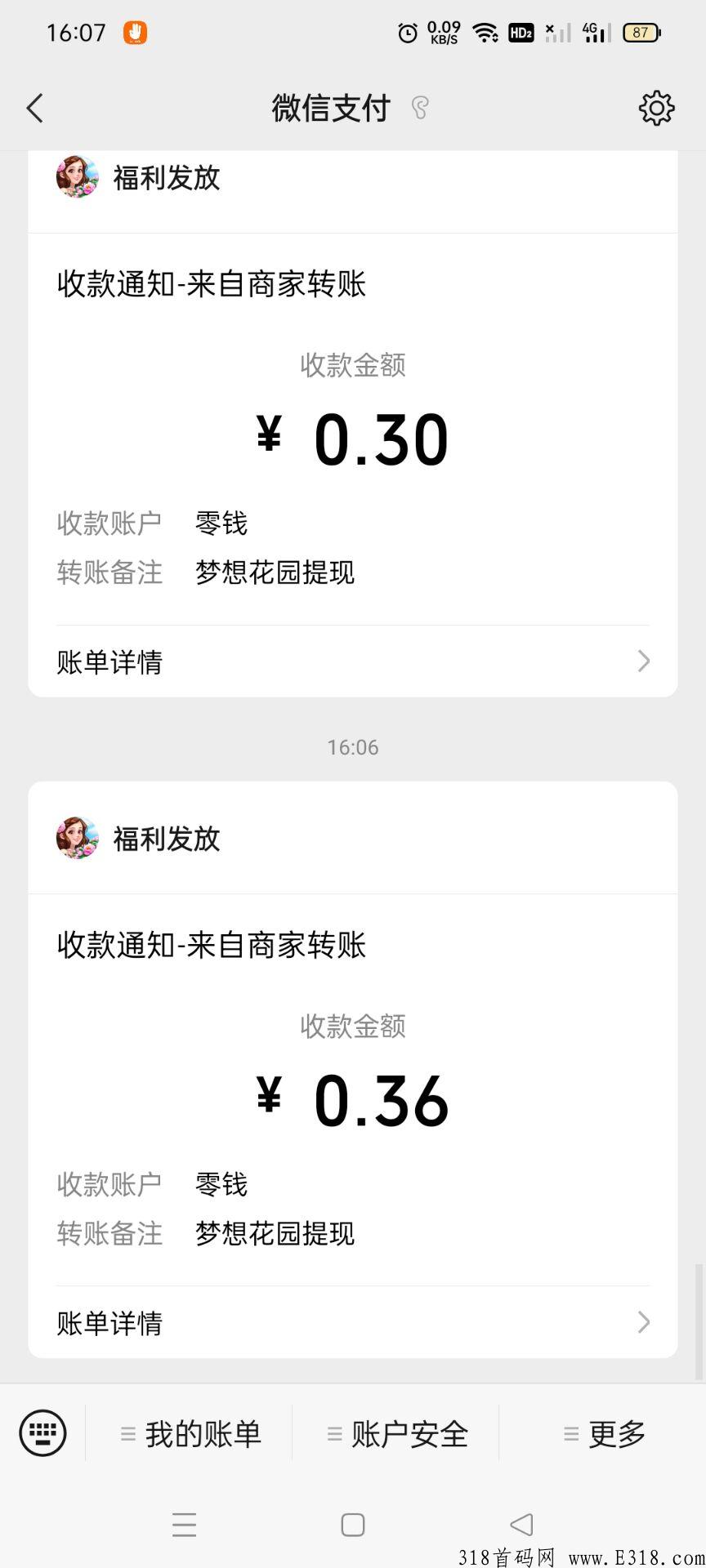
Task: Open the keyboard input icon at bottom left
Action: 43,1433
